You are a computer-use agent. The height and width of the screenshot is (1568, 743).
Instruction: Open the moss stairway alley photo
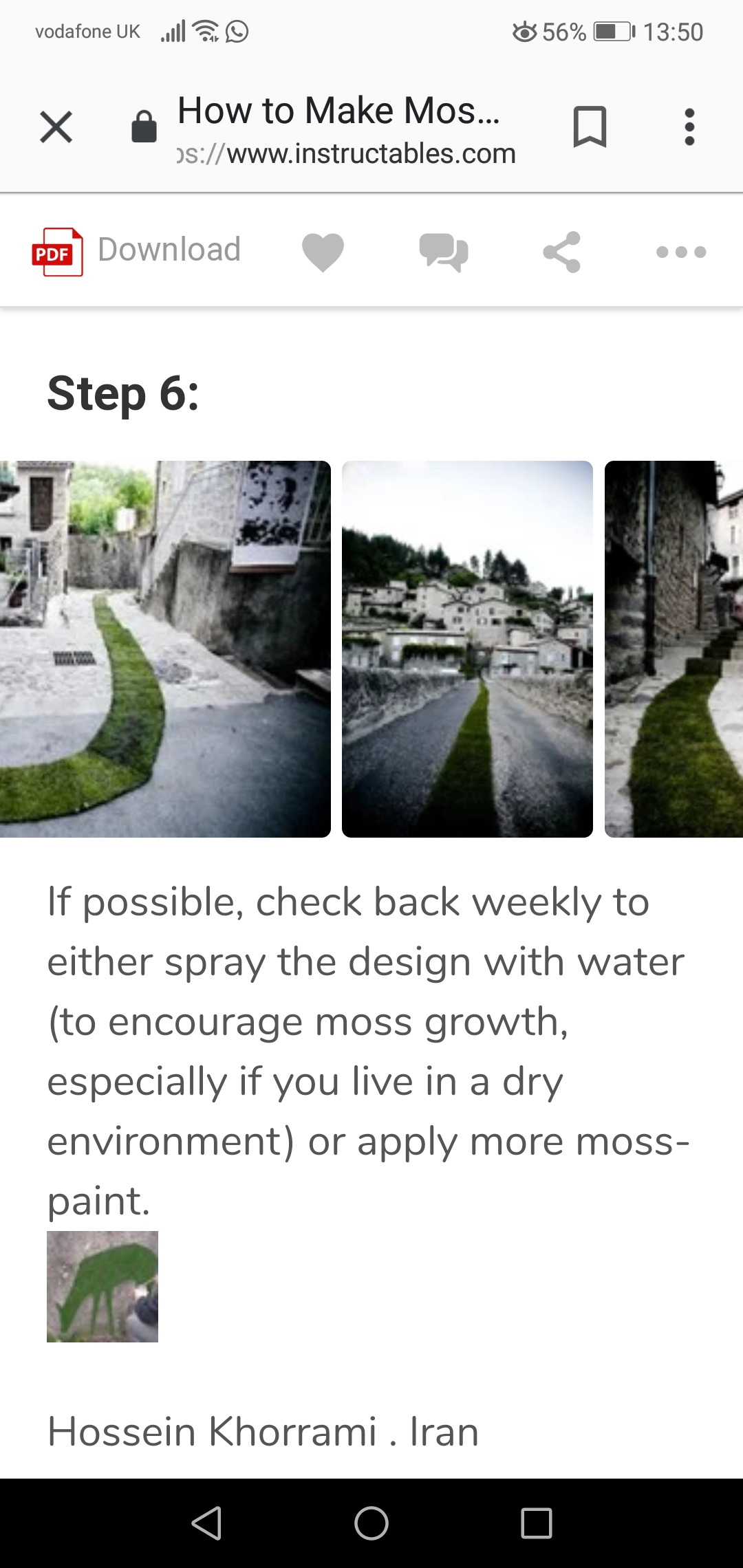click(x=673, y=649)
